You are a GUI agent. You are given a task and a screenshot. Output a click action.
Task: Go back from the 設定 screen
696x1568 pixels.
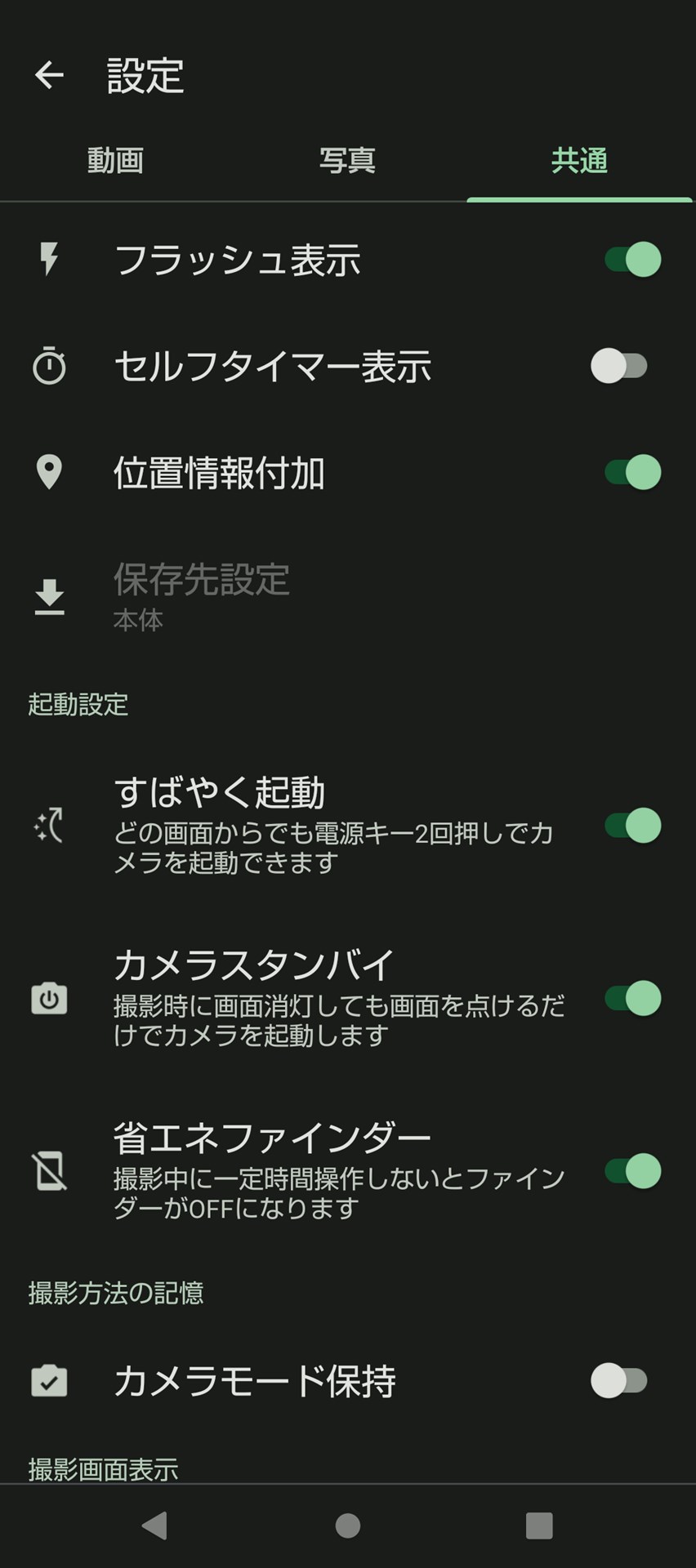[49, 75]
